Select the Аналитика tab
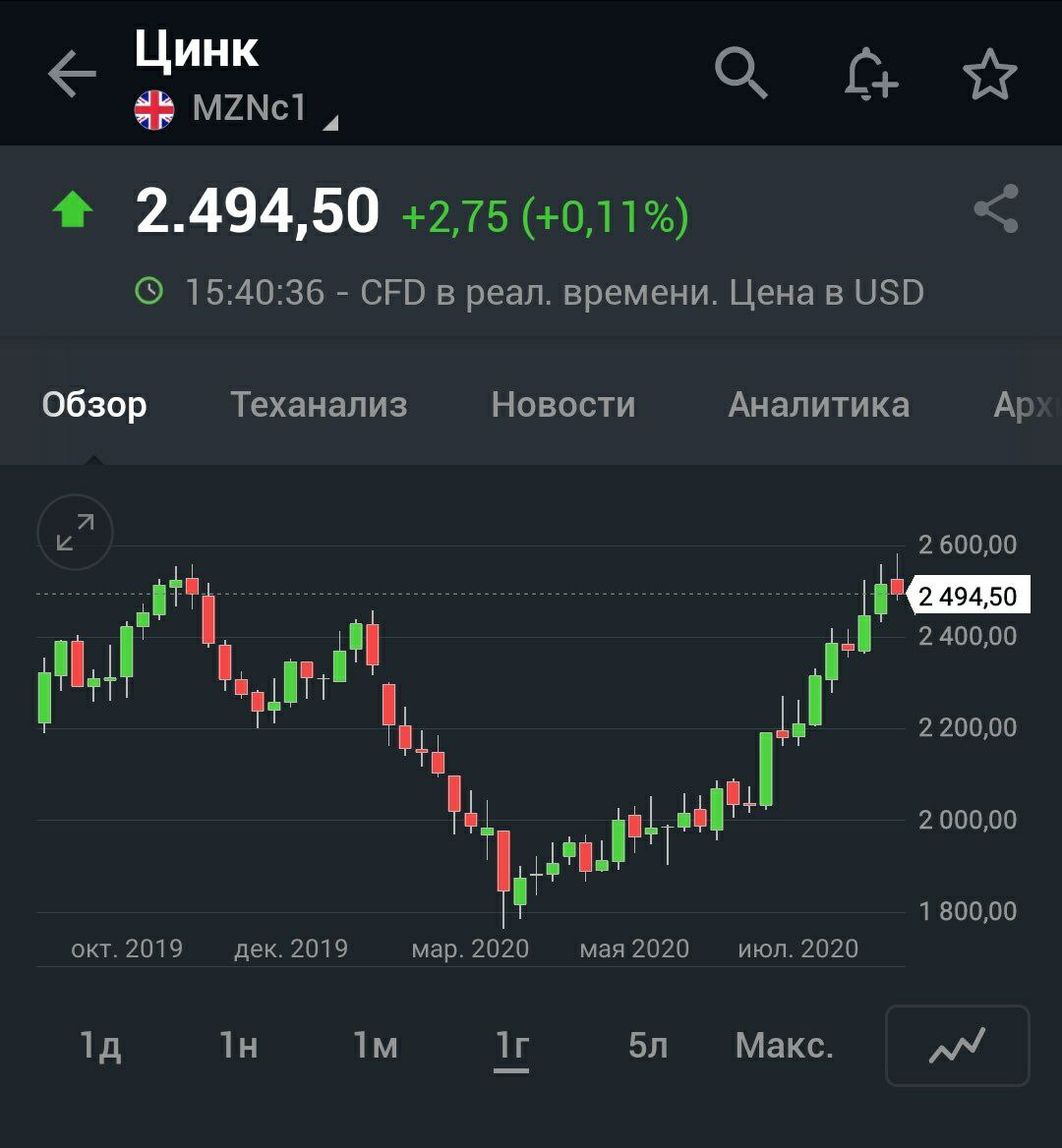The height and width of the screenshot is (1148, 1062). click(818, 405)
